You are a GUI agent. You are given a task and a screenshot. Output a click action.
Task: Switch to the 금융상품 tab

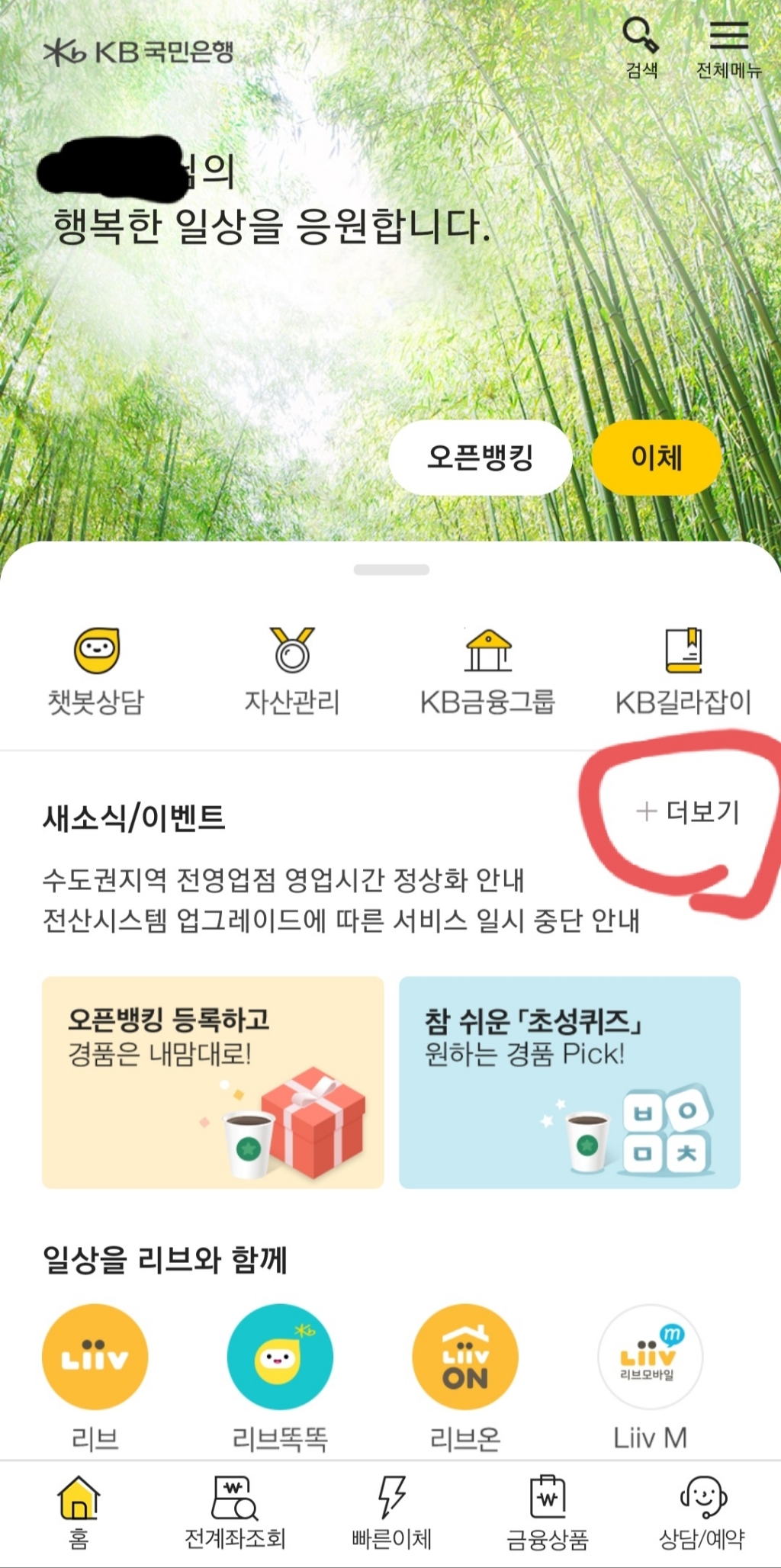[x=548, y=1514]
